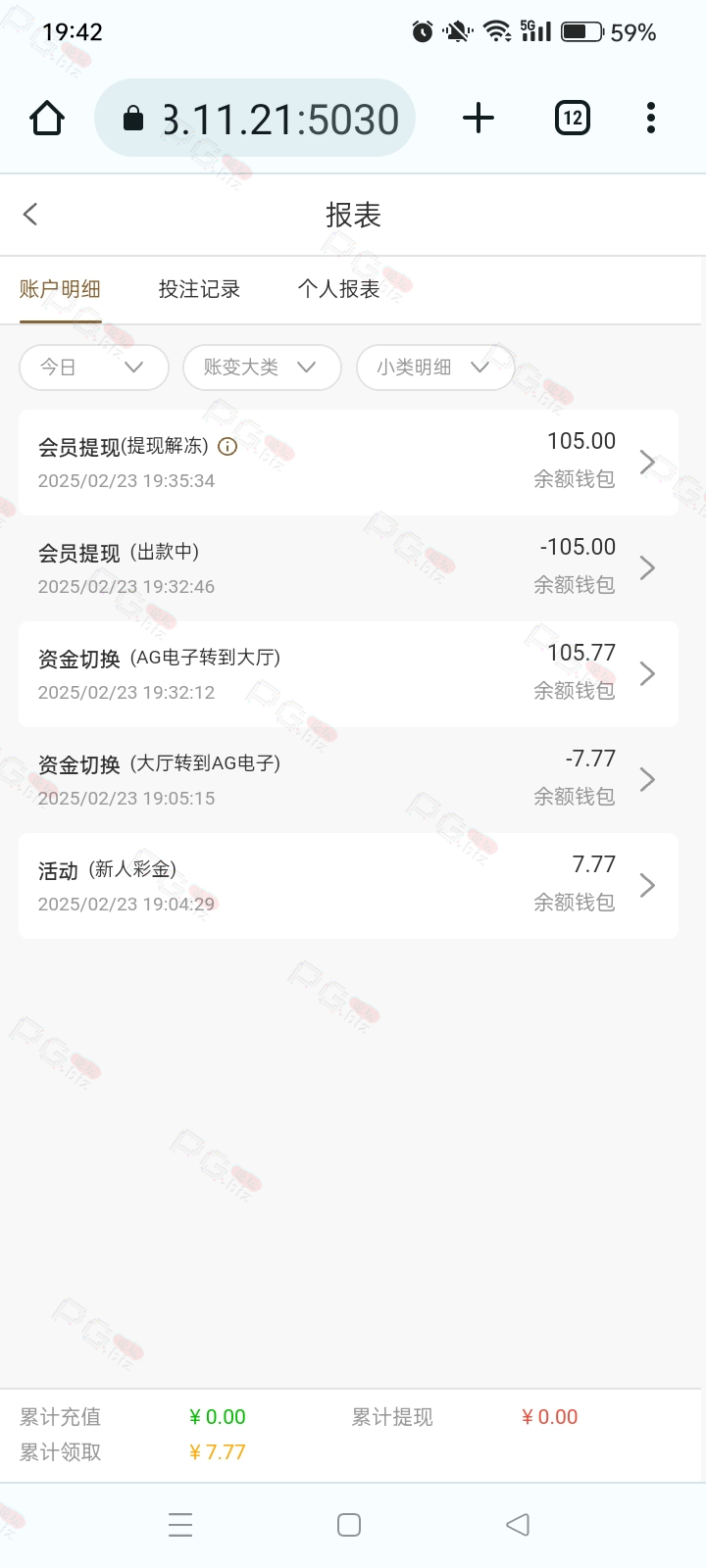Tap the browser address bar
Image resolution: width=706 pixels, height=1568 pixels.
click(x=255, y=119)
